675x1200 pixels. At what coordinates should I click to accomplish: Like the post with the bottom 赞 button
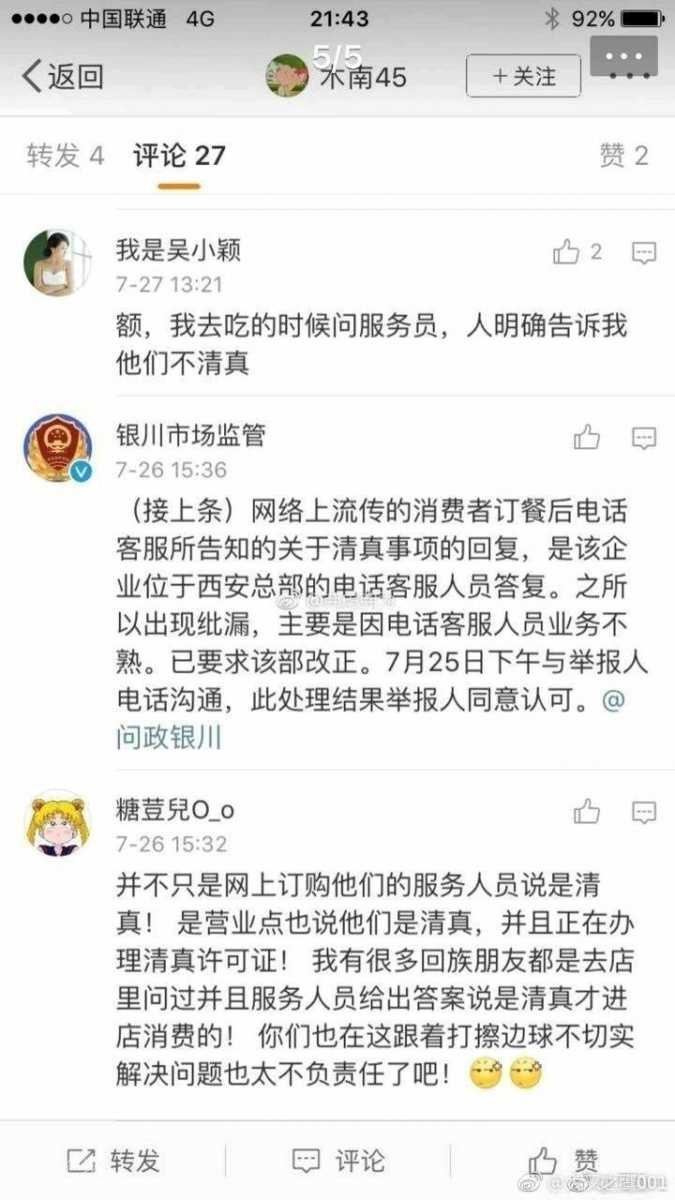click(x=563, y=1160)
